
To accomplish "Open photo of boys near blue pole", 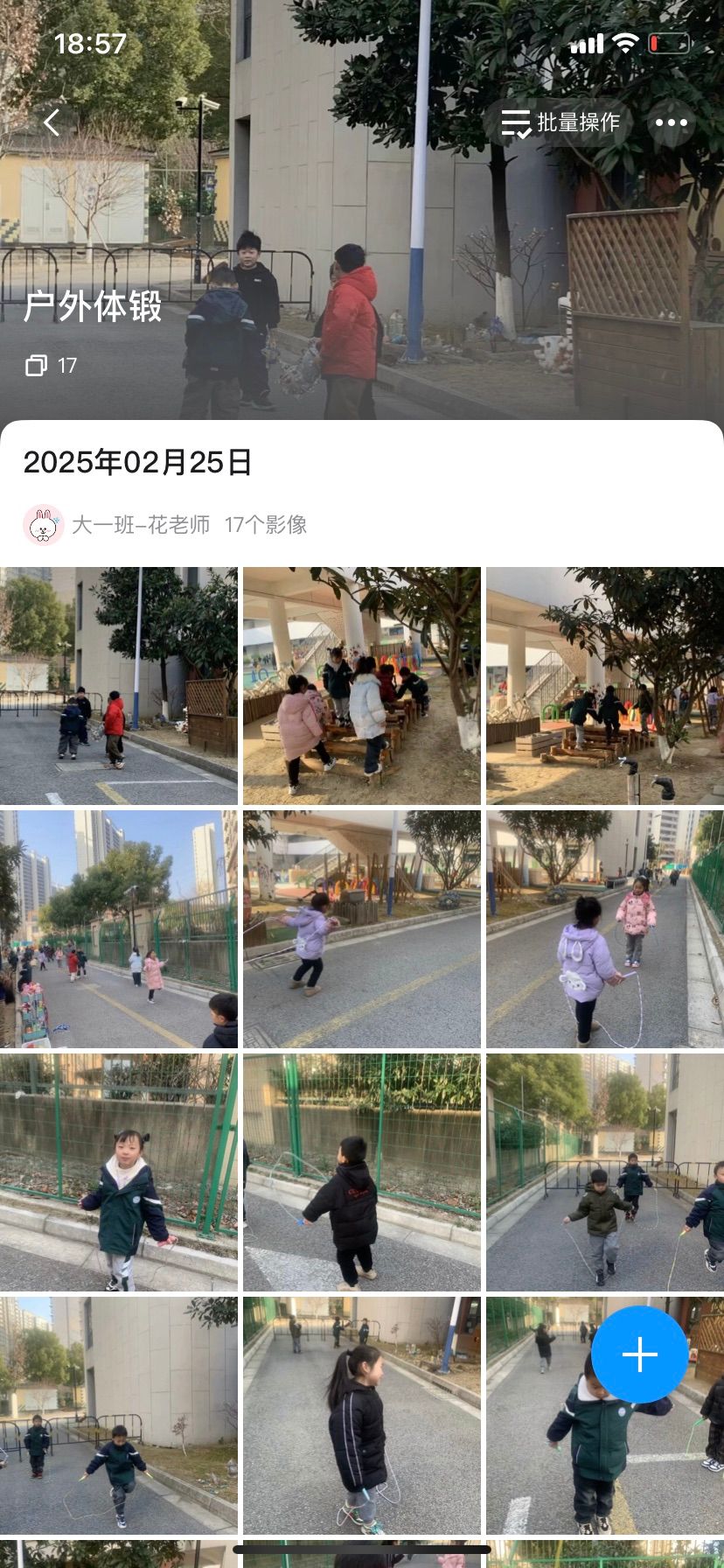I will [118, 686].
